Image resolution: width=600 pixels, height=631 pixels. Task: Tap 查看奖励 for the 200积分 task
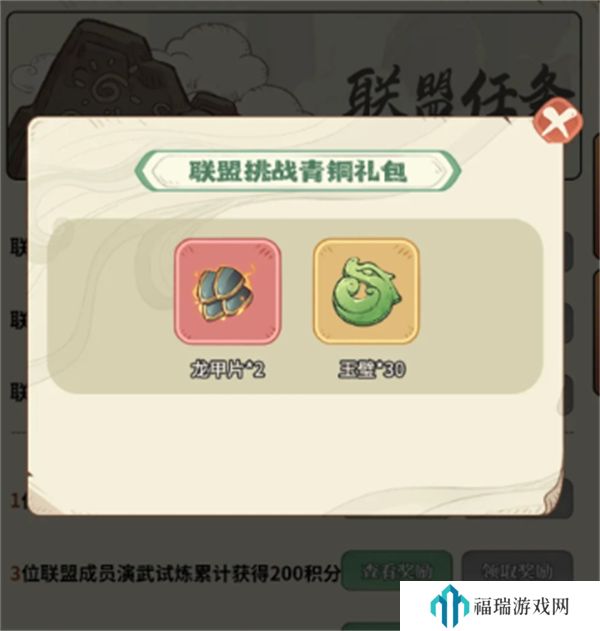(x=397, y=572)
